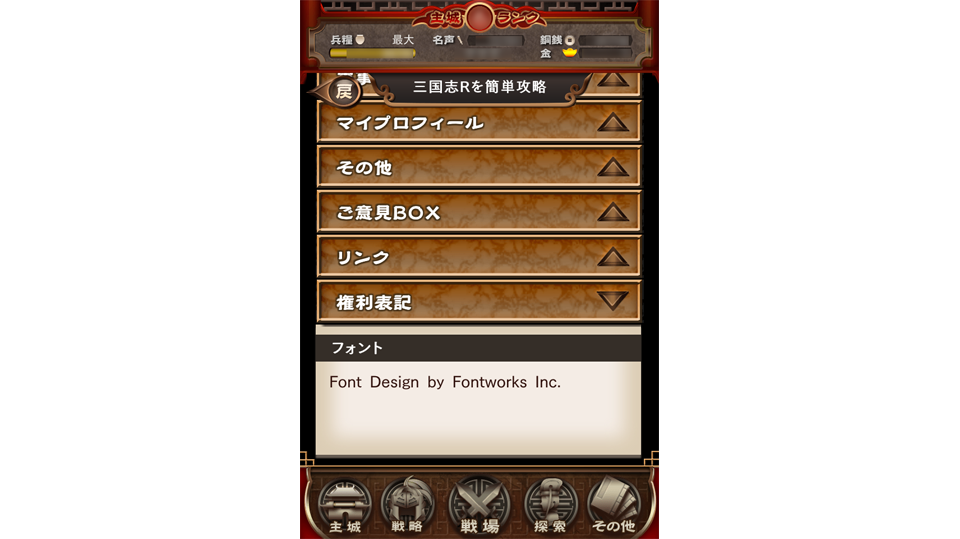
Task: Switch to the 探索 tab
Action: [x=550, y=505]
